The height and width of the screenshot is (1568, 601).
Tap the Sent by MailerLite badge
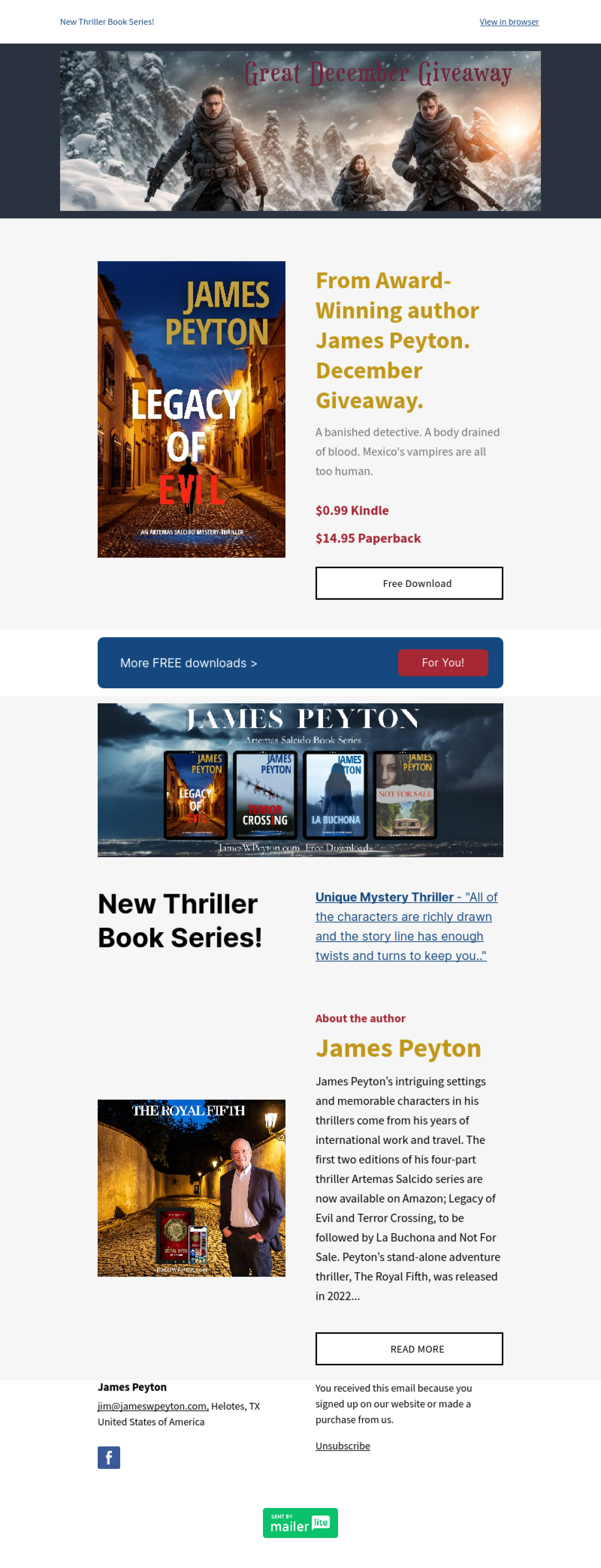[x=300, y=1523]
